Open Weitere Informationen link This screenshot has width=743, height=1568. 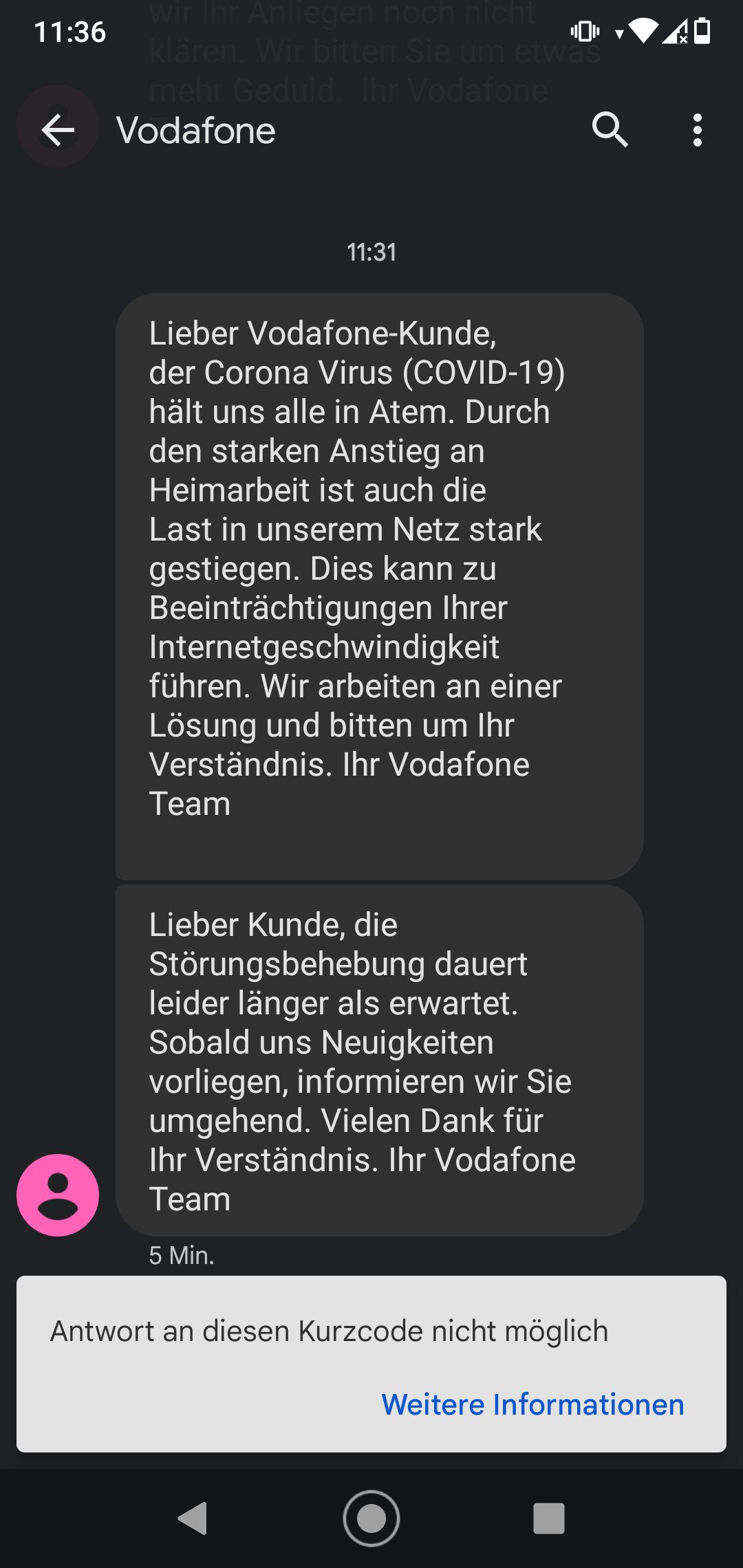532,1404
